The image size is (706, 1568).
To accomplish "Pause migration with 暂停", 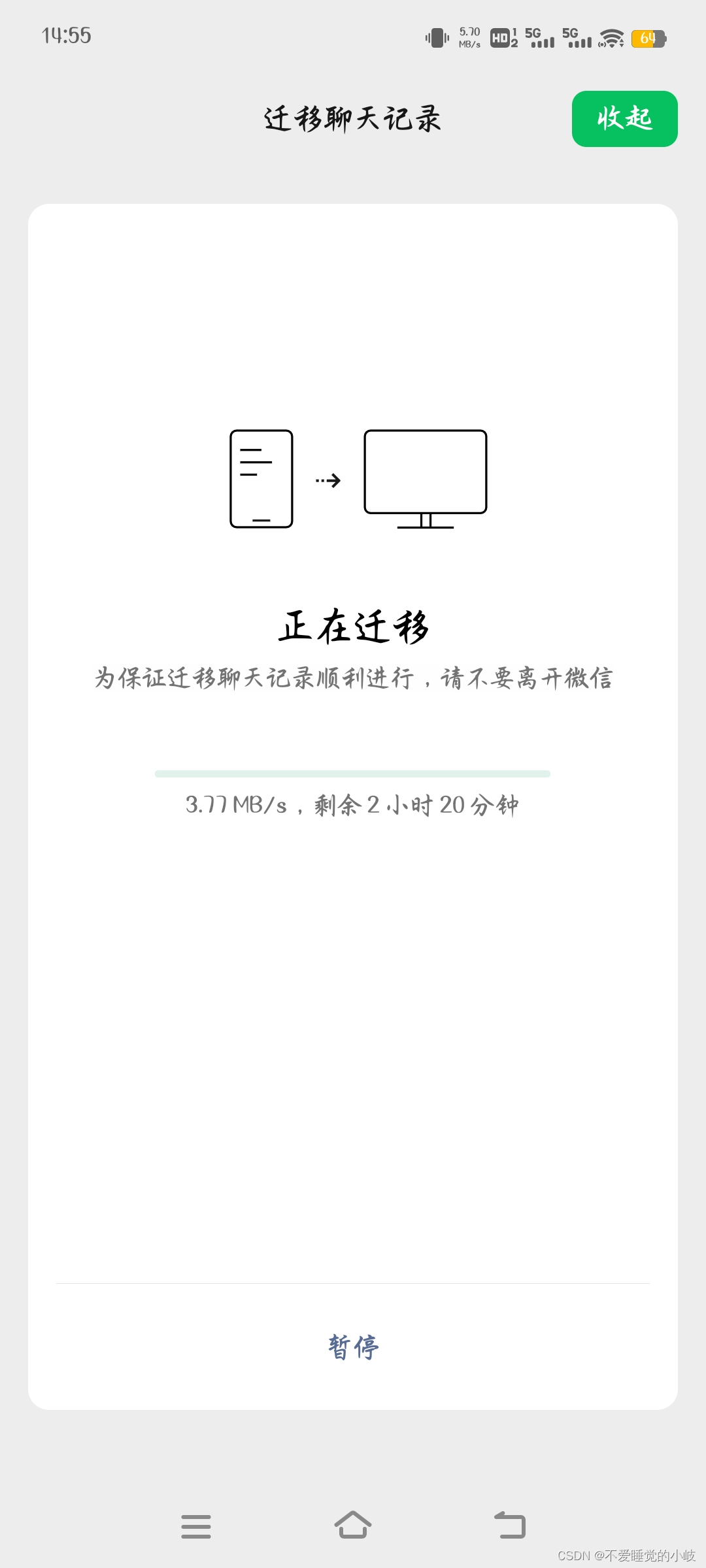I will point(353,1347).
